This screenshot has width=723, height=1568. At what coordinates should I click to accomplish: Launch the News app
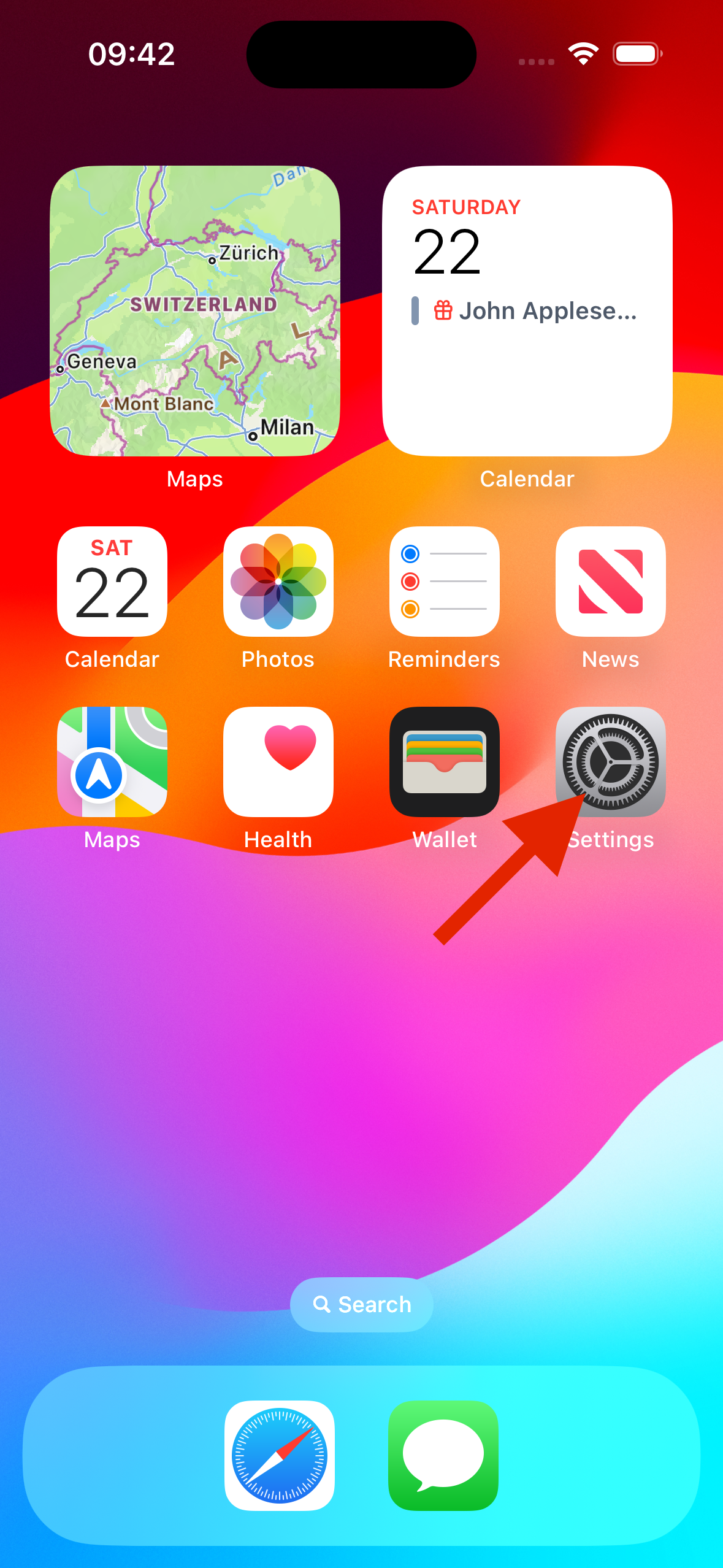click(x=610, y=581)
